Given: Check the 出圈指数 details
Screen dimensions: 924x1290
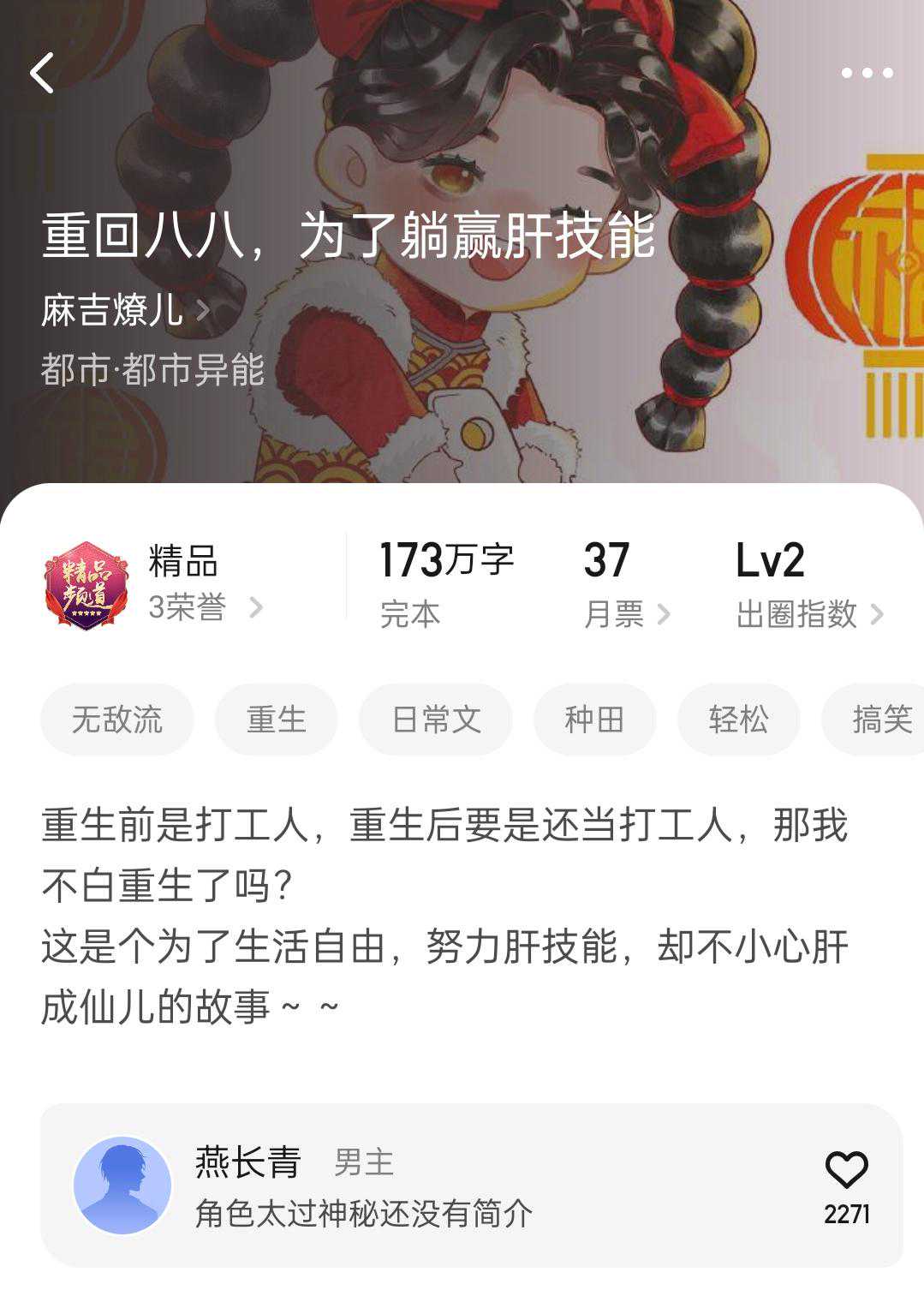Looking at the screenshot, I should [808, 614].
